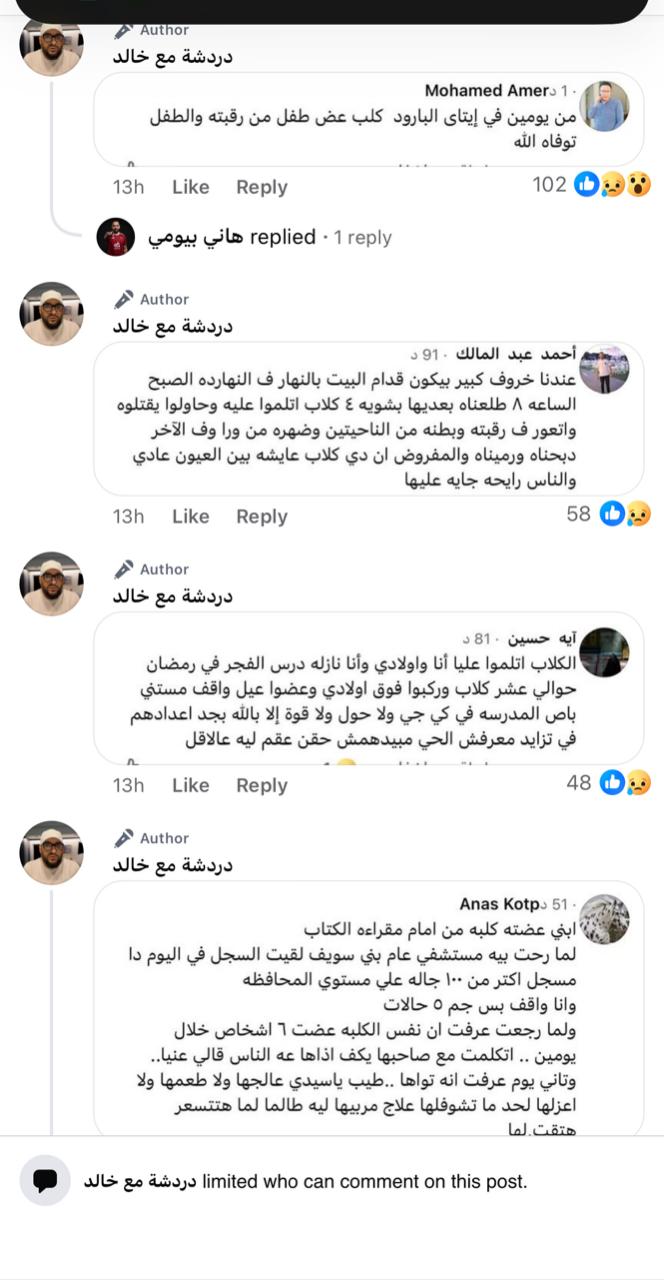Open the Mohamed Amer comment screenshot
The image size is (664, 1280).
pyautogui.click(x=370, y=119)
